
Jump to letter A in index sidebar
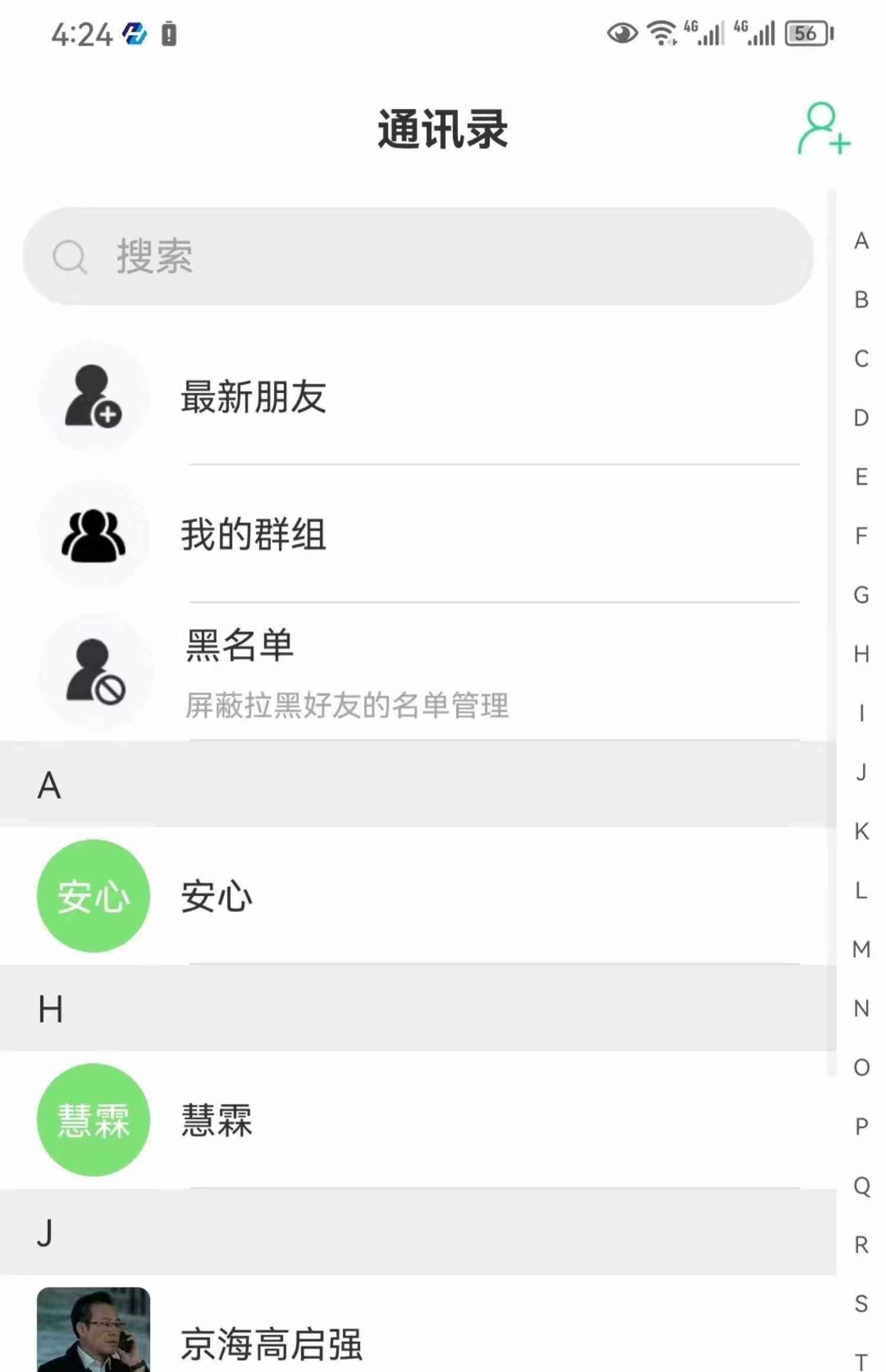pyautogui.click(x=861, y=242)
